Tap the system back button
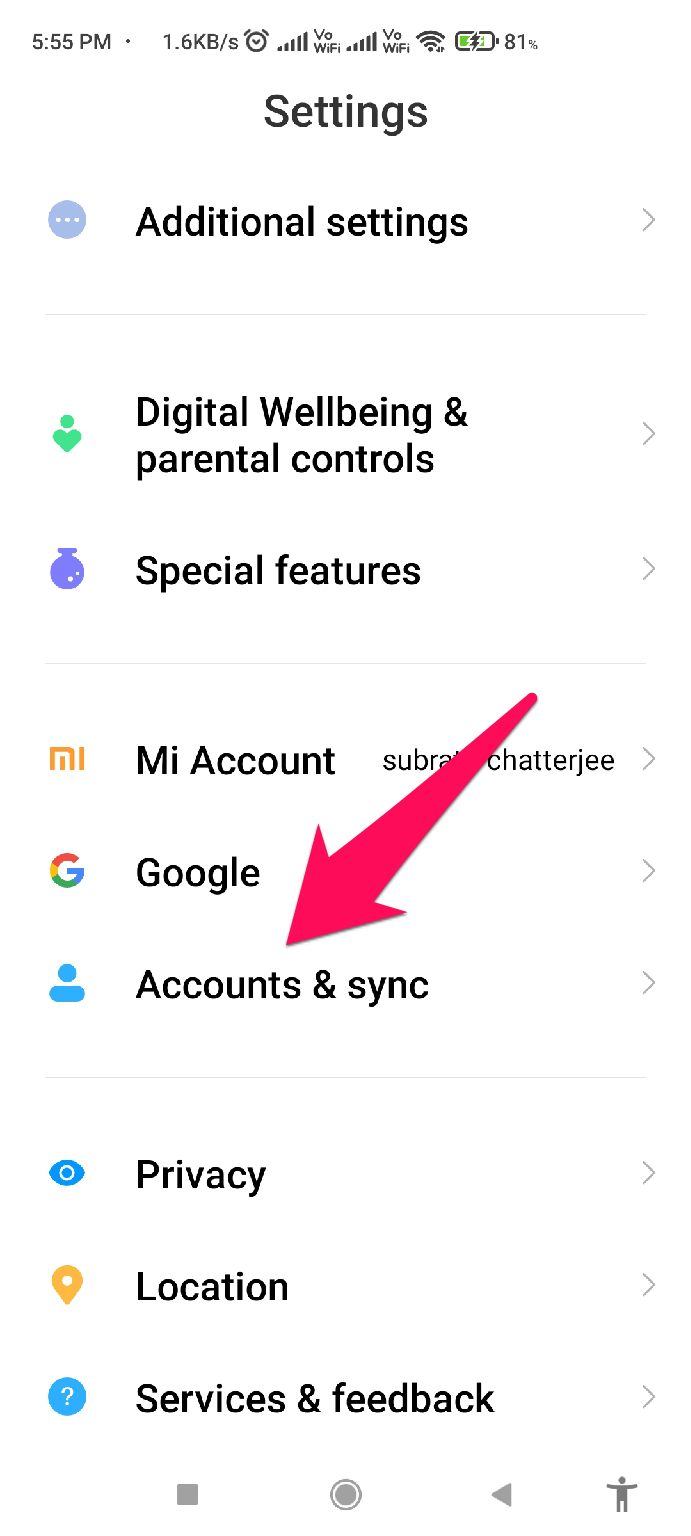 (502, 1495)
